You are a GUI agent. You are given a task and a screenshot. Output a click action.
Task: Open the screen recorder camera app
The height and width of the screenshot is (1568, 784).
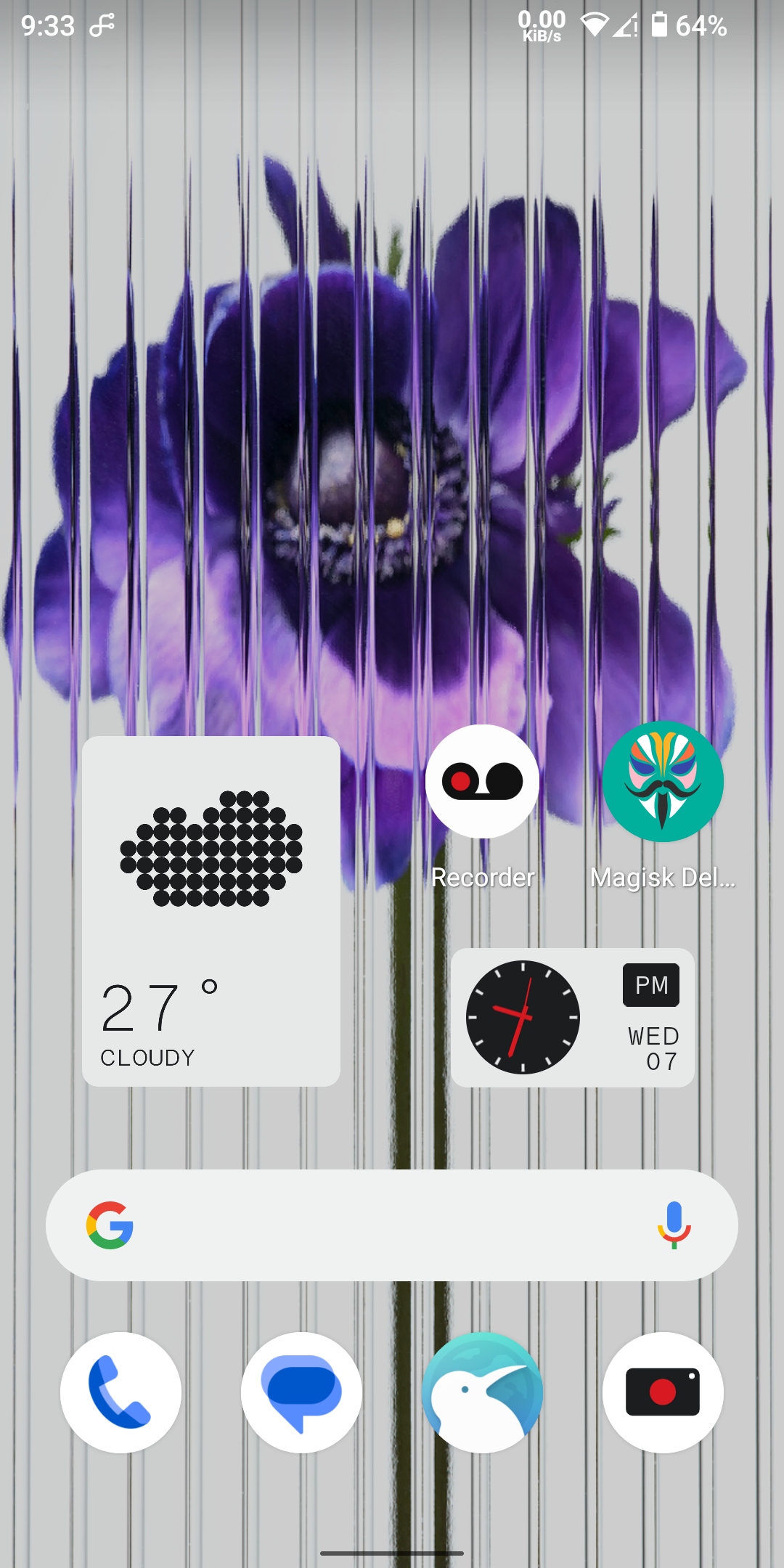(662, 1392)
